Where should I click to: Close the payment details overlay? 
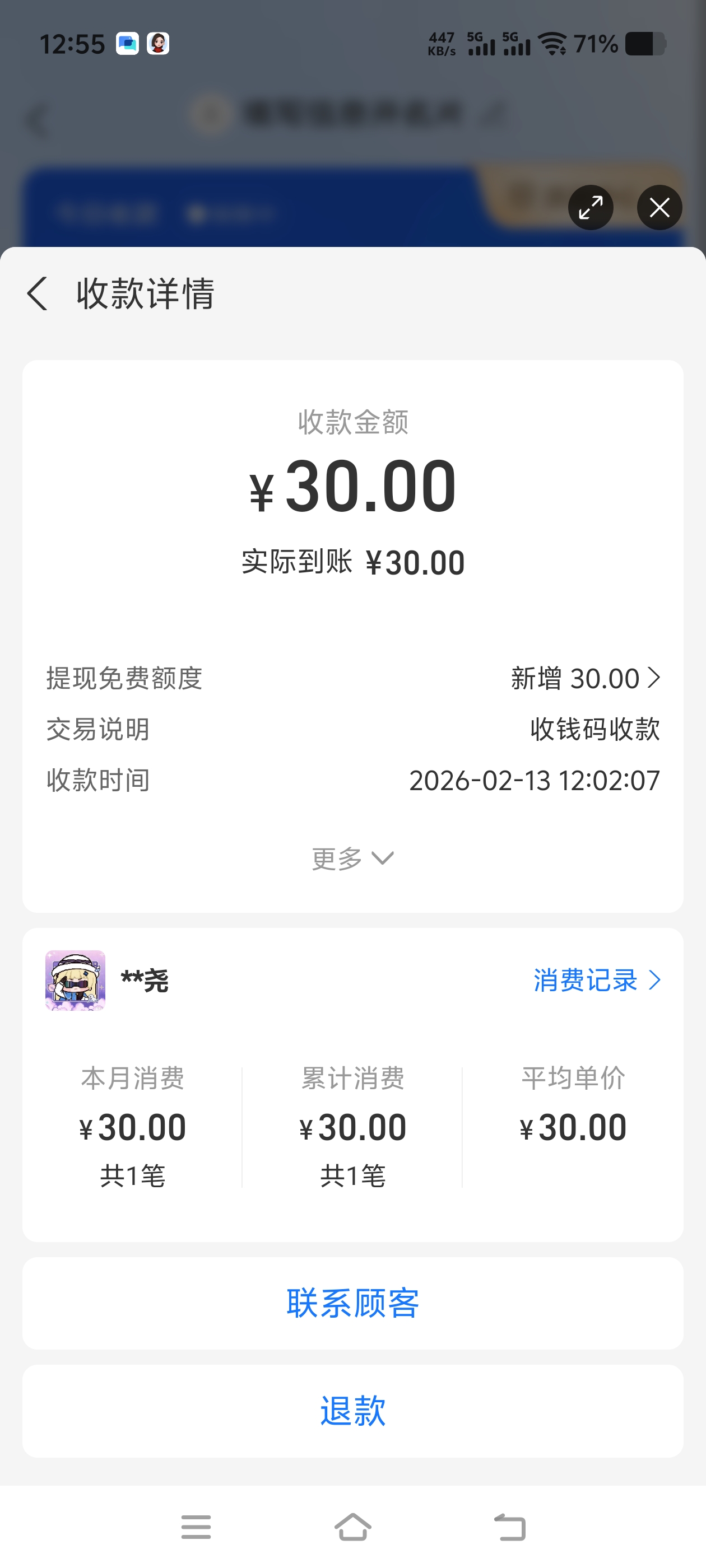tap(659, 208)
